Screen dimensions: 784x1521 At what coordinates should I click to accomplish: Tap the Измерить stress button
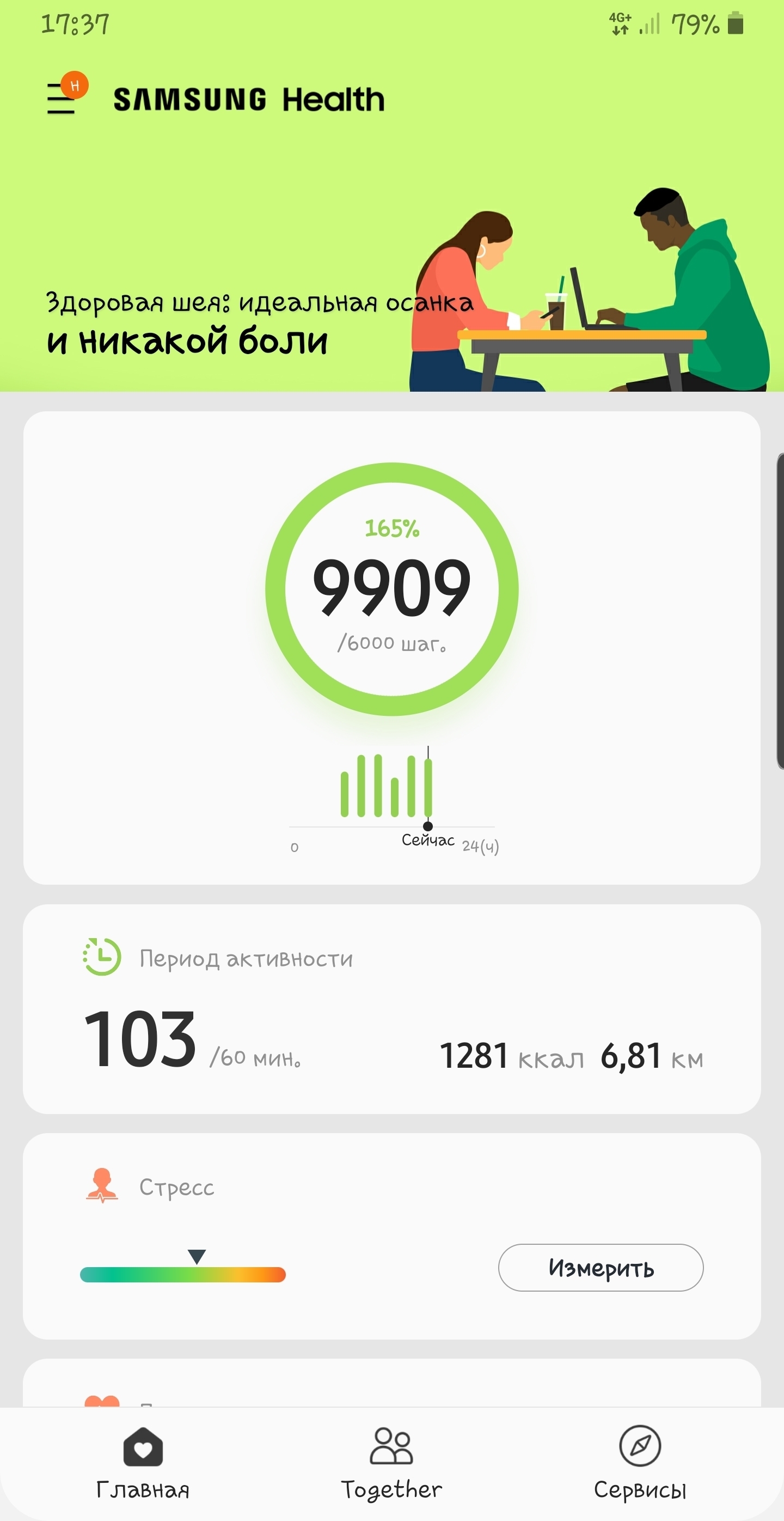[x=601, y=1268]
